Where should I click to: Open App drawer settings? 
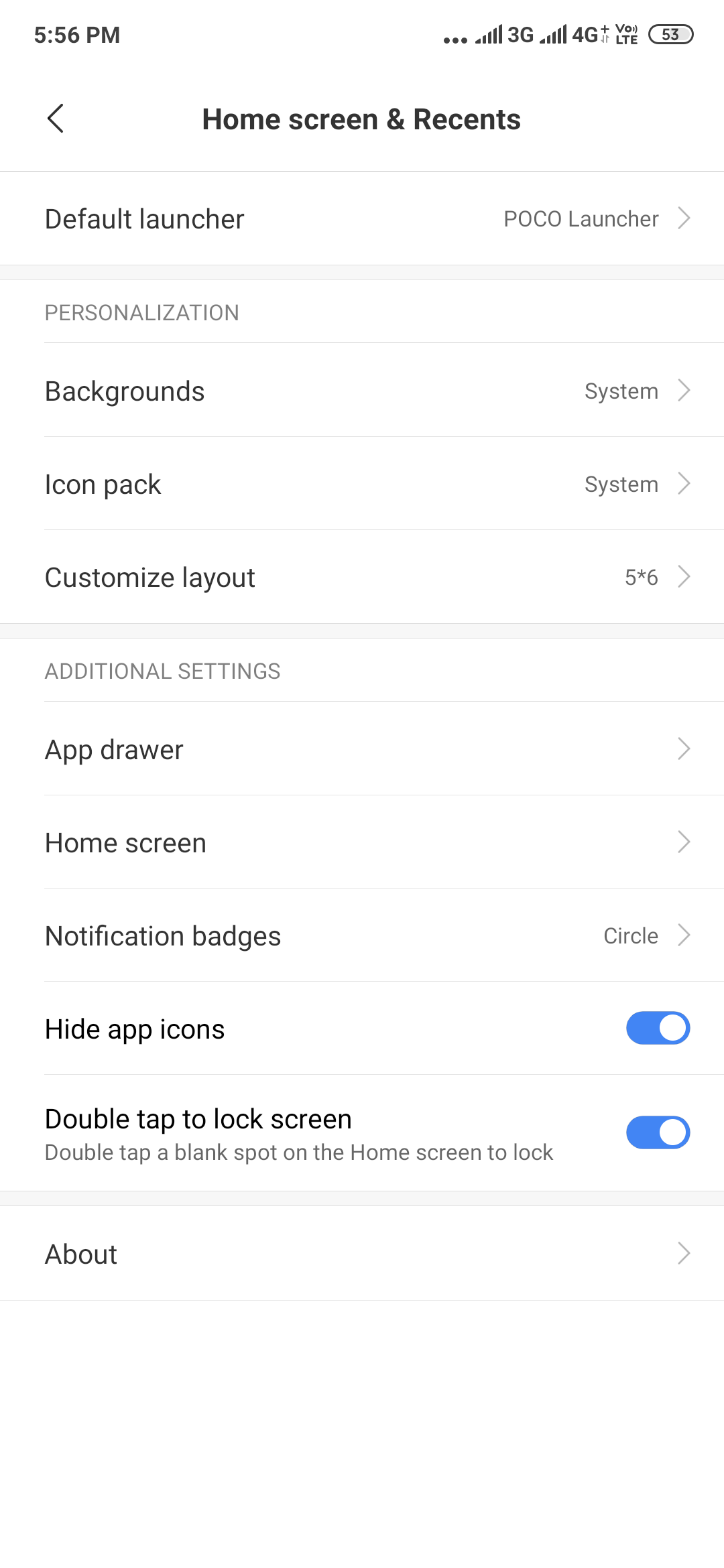click(362, 749)
